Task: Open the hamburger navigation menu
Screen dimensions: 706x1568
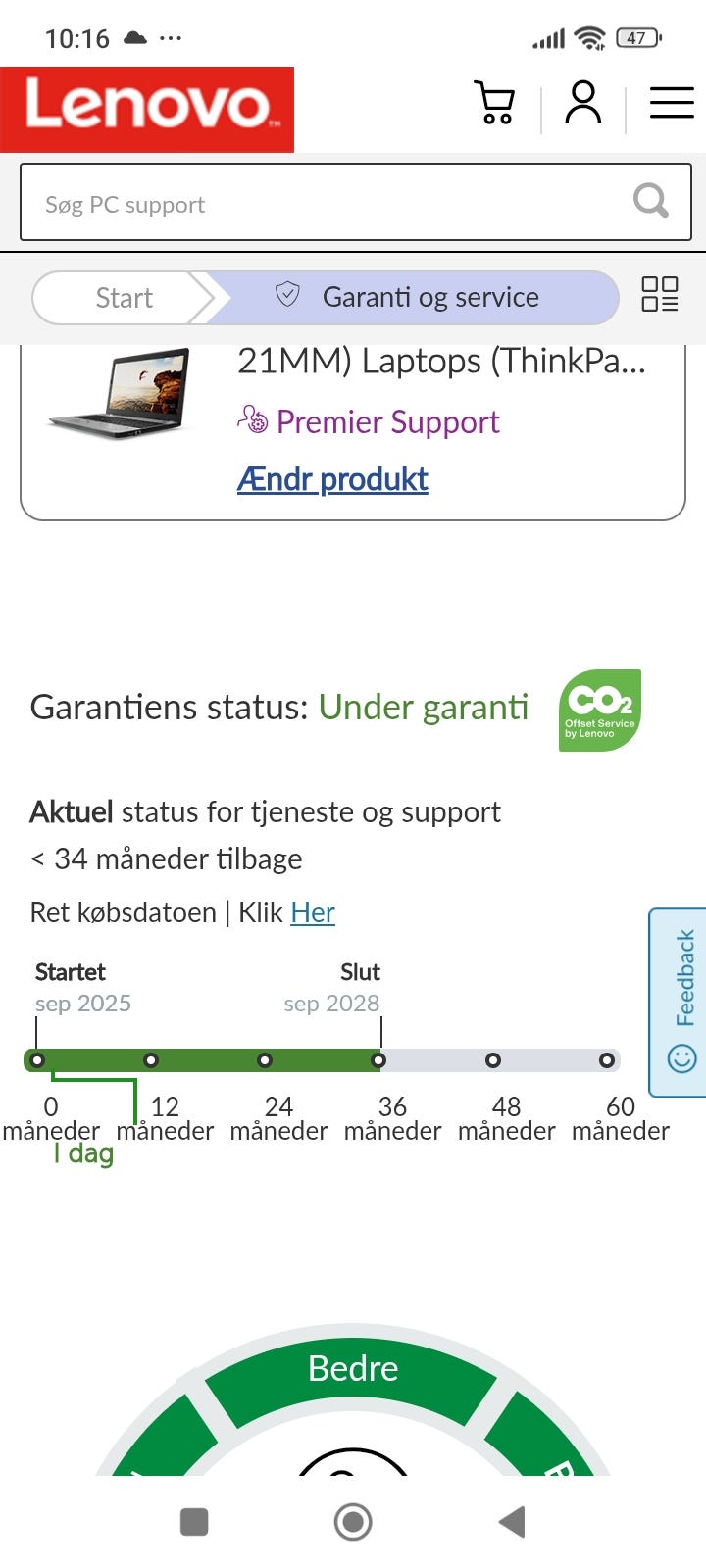Action: tap(672, 101)
